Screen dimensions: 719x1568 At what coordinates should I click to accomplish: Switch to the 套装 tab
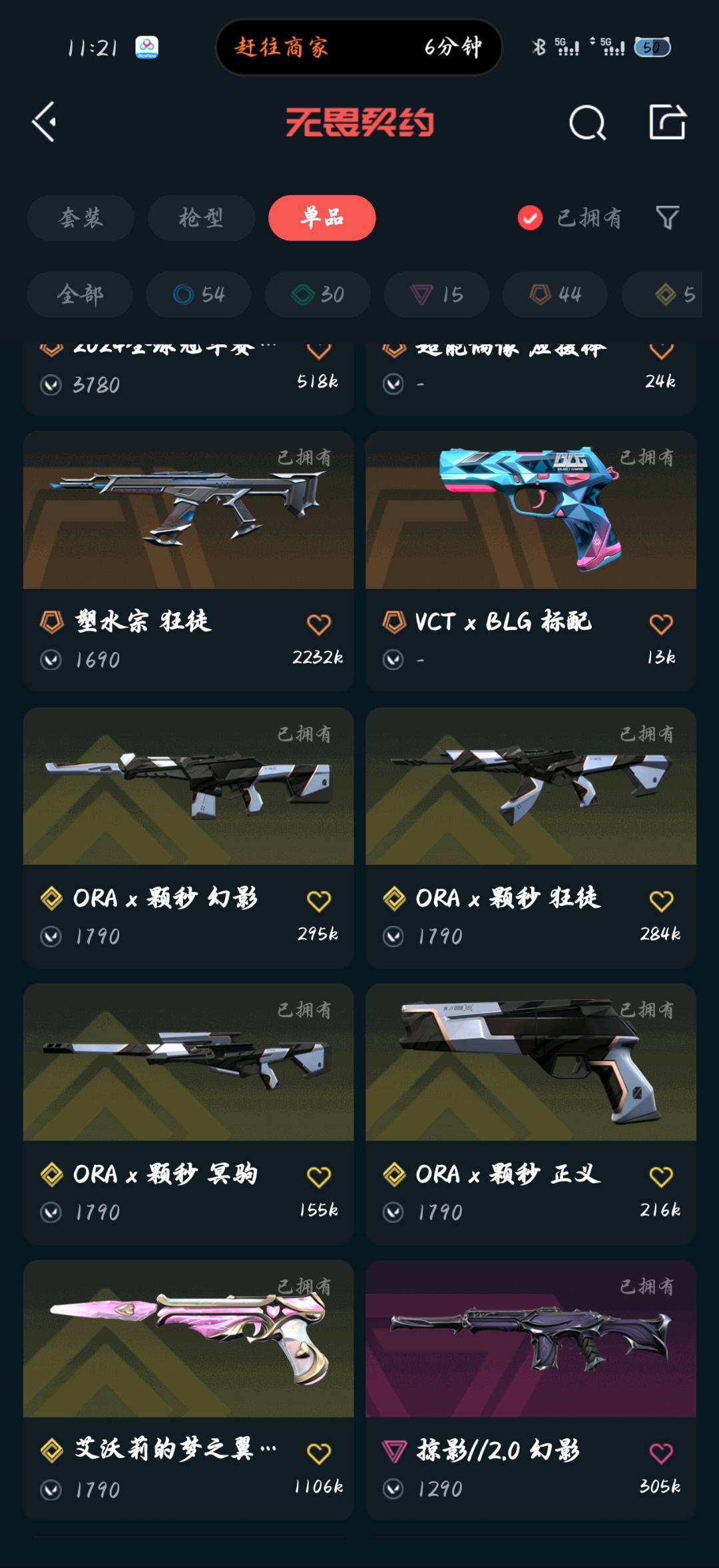81,218
